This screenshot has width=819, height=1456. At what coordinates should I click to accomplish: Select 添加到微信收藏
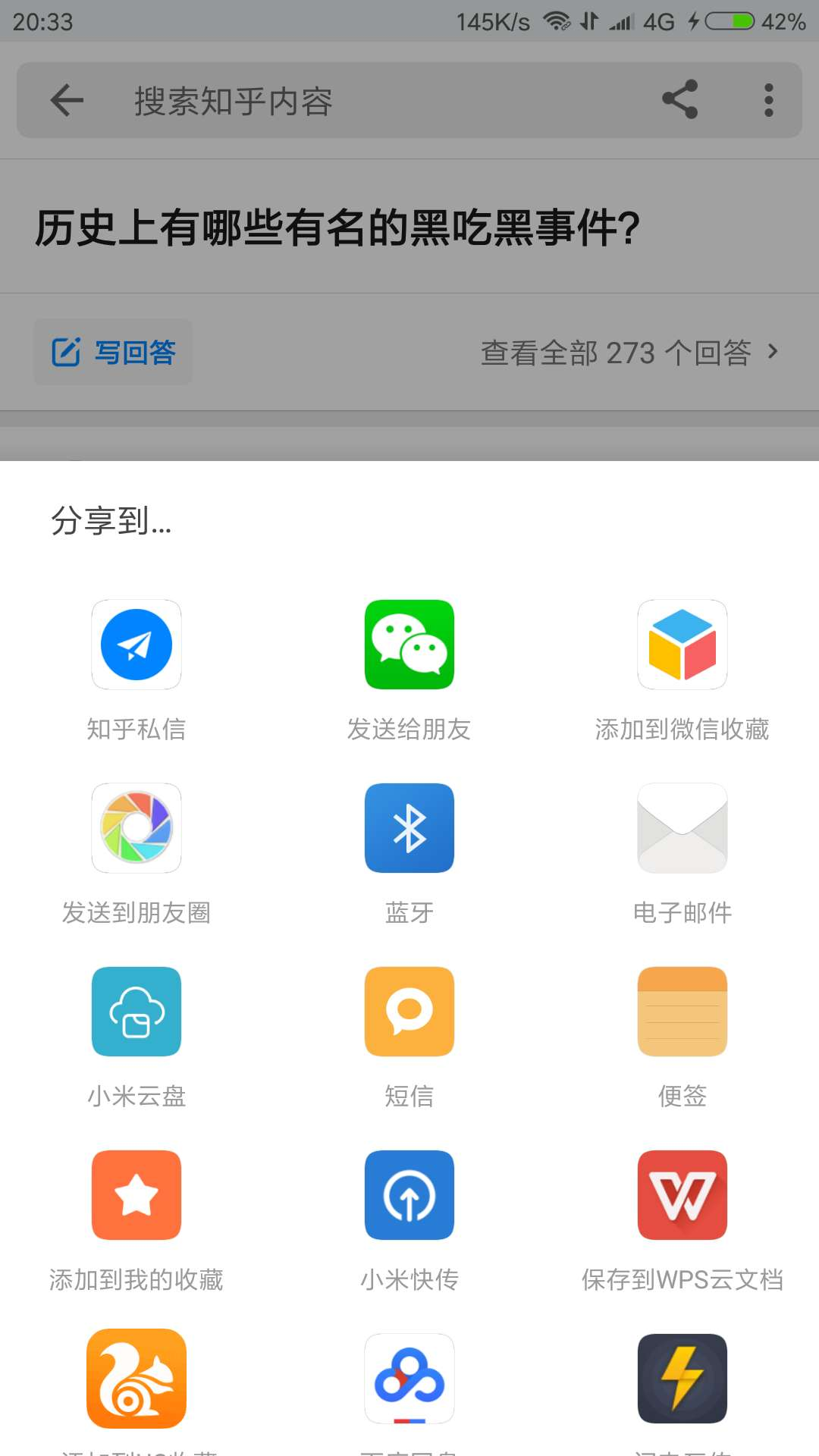pyautogui.click(x=682, y=645)
